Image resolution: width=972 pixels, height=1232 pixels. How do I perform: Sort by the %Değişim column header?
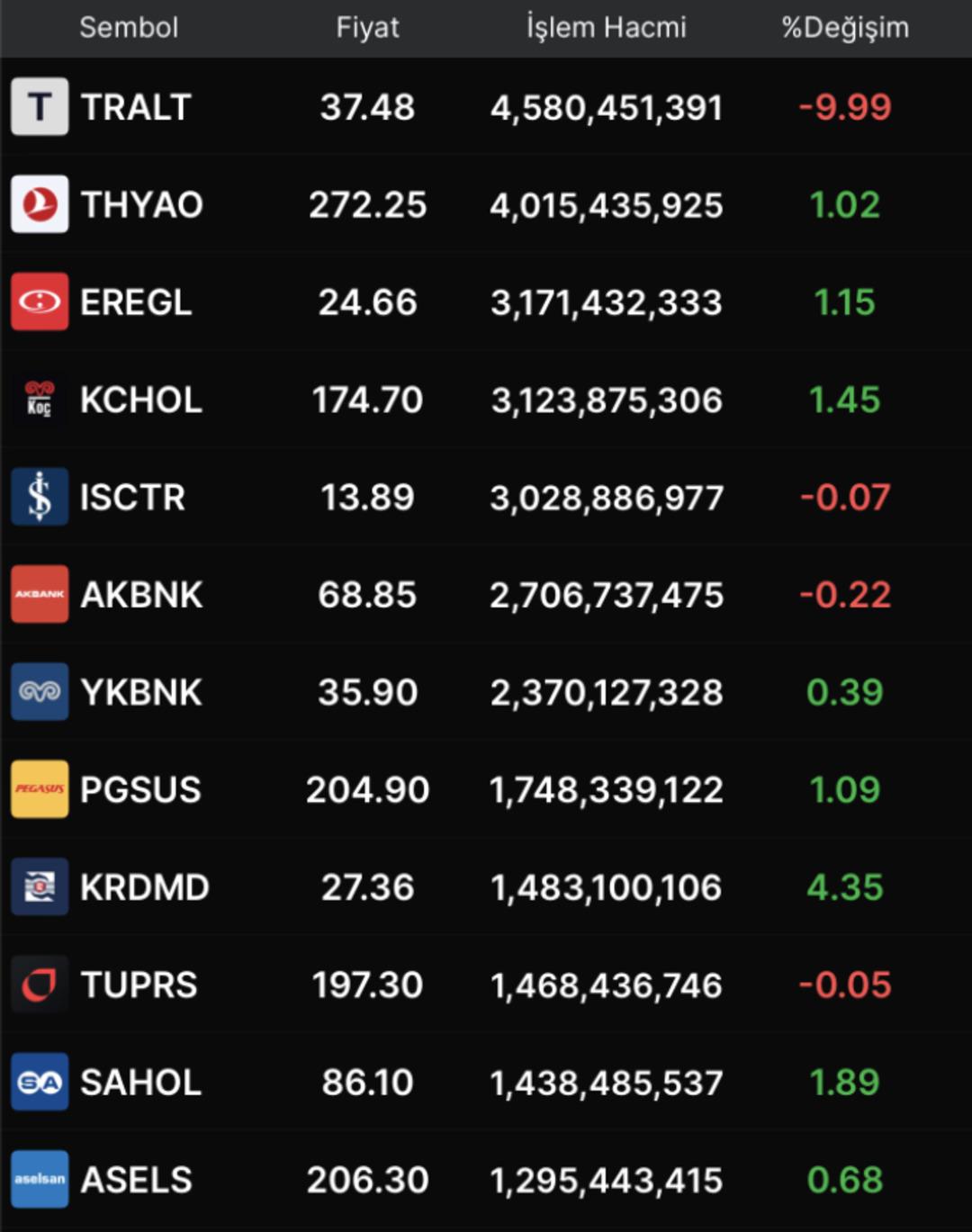click(x=843, y=28)
